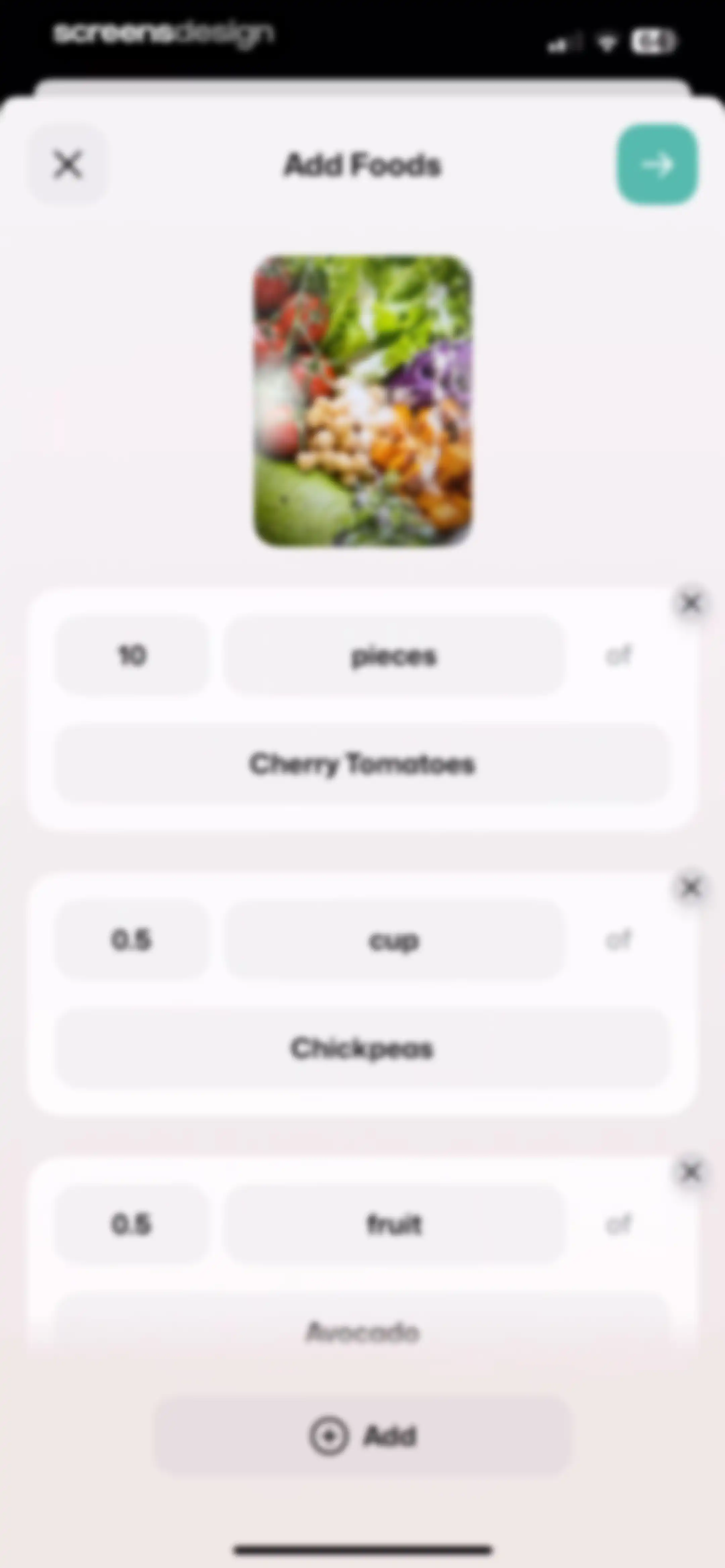Close the Add Foods screen

[x=67, y=164]
